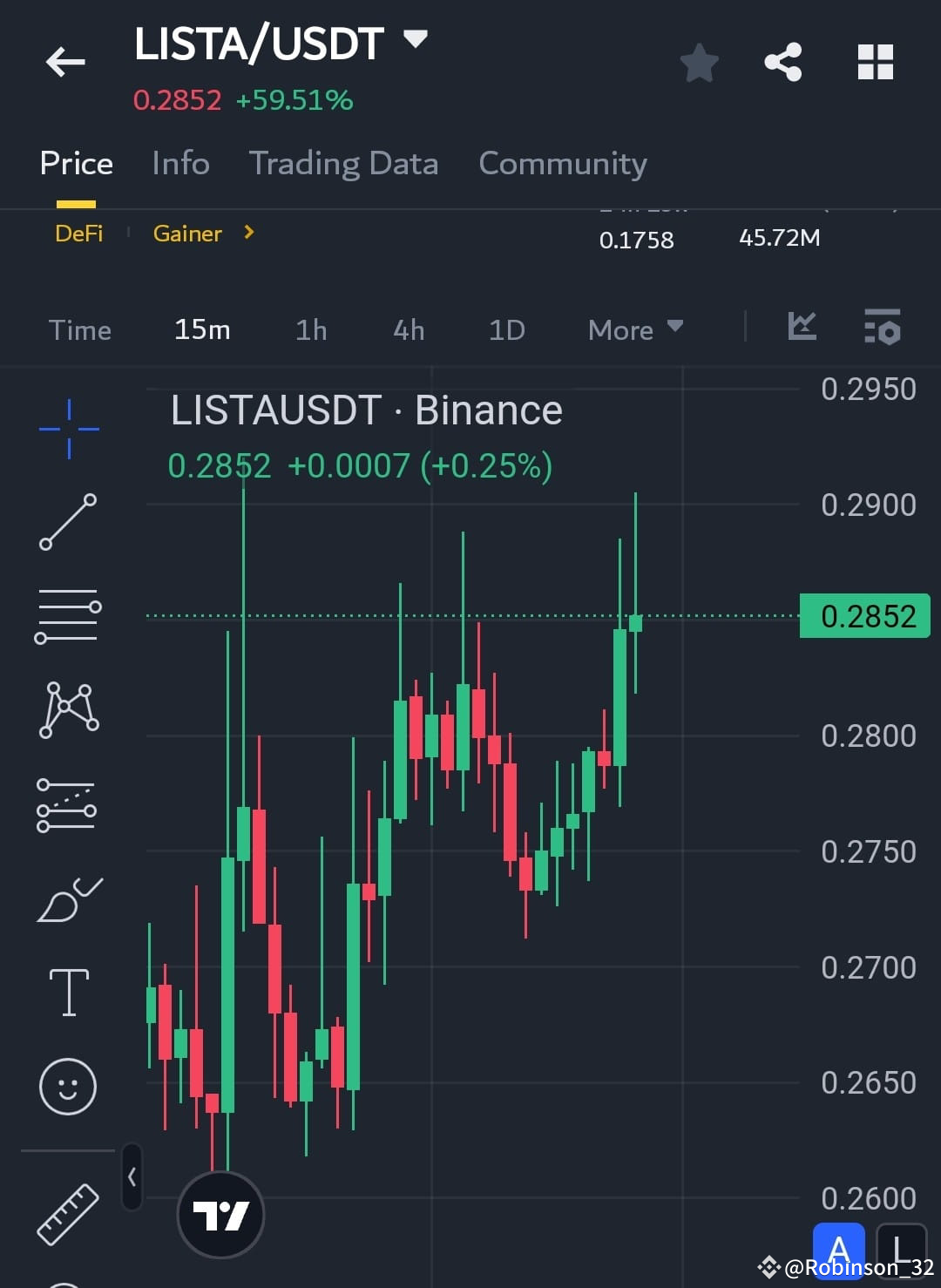Image resolution: width=941 pixels, height=1288 pixels.
Task: Select the trend line drawing tool
Action: (x=68, y=523)
